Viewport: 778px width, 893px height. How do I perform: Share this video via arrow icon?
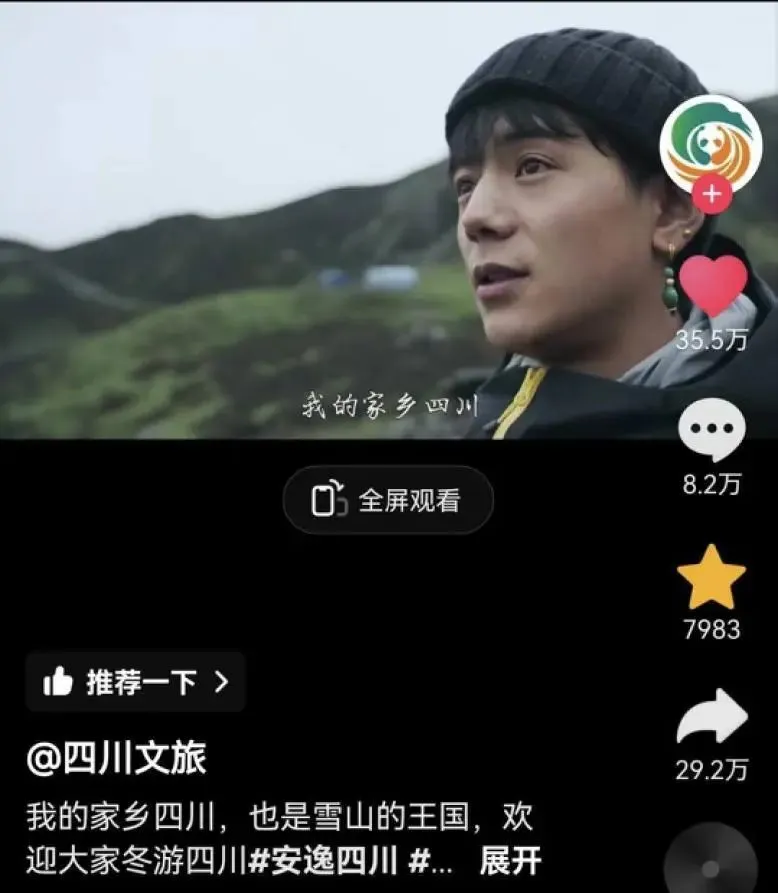[711, 719]
